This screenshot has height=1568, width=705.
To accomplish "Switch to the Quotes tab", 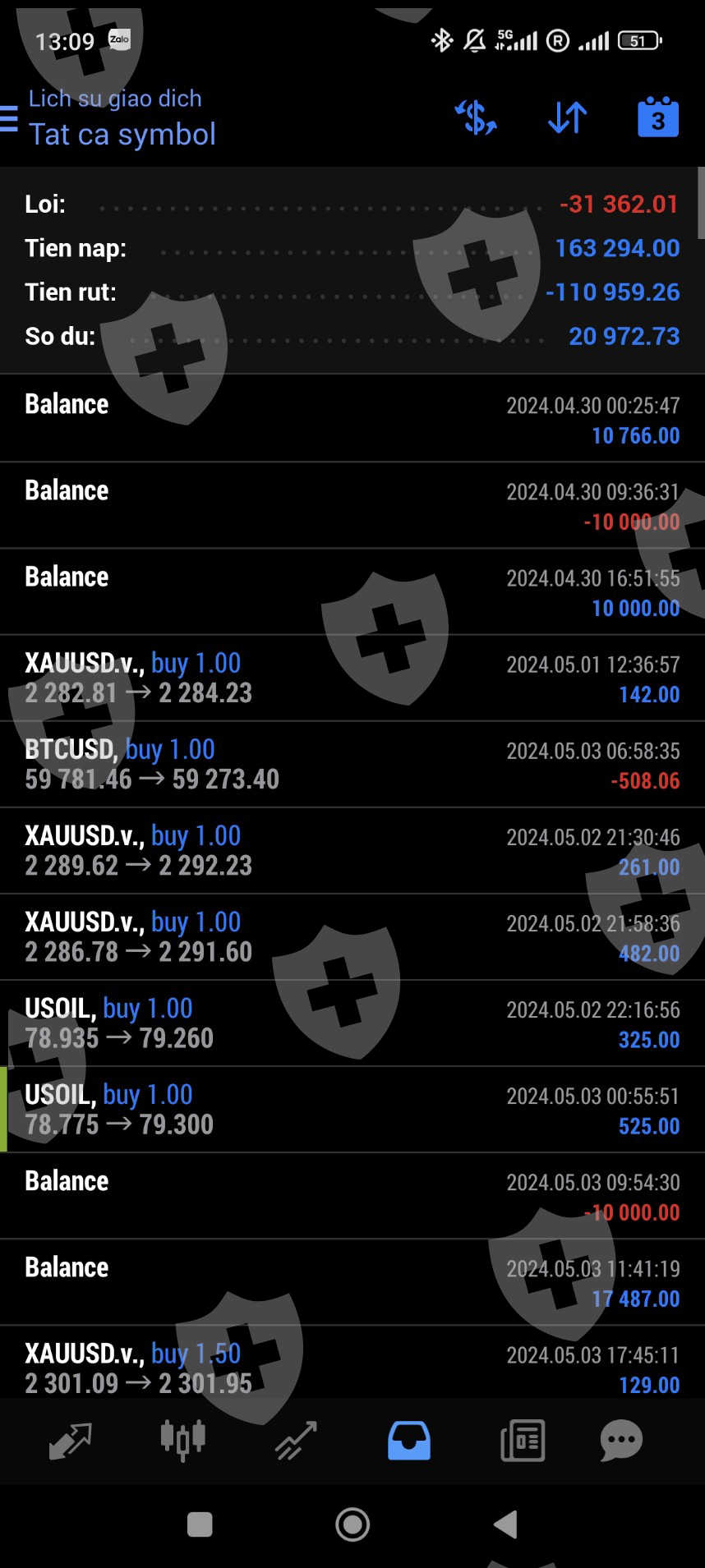I will [71, 1440].
